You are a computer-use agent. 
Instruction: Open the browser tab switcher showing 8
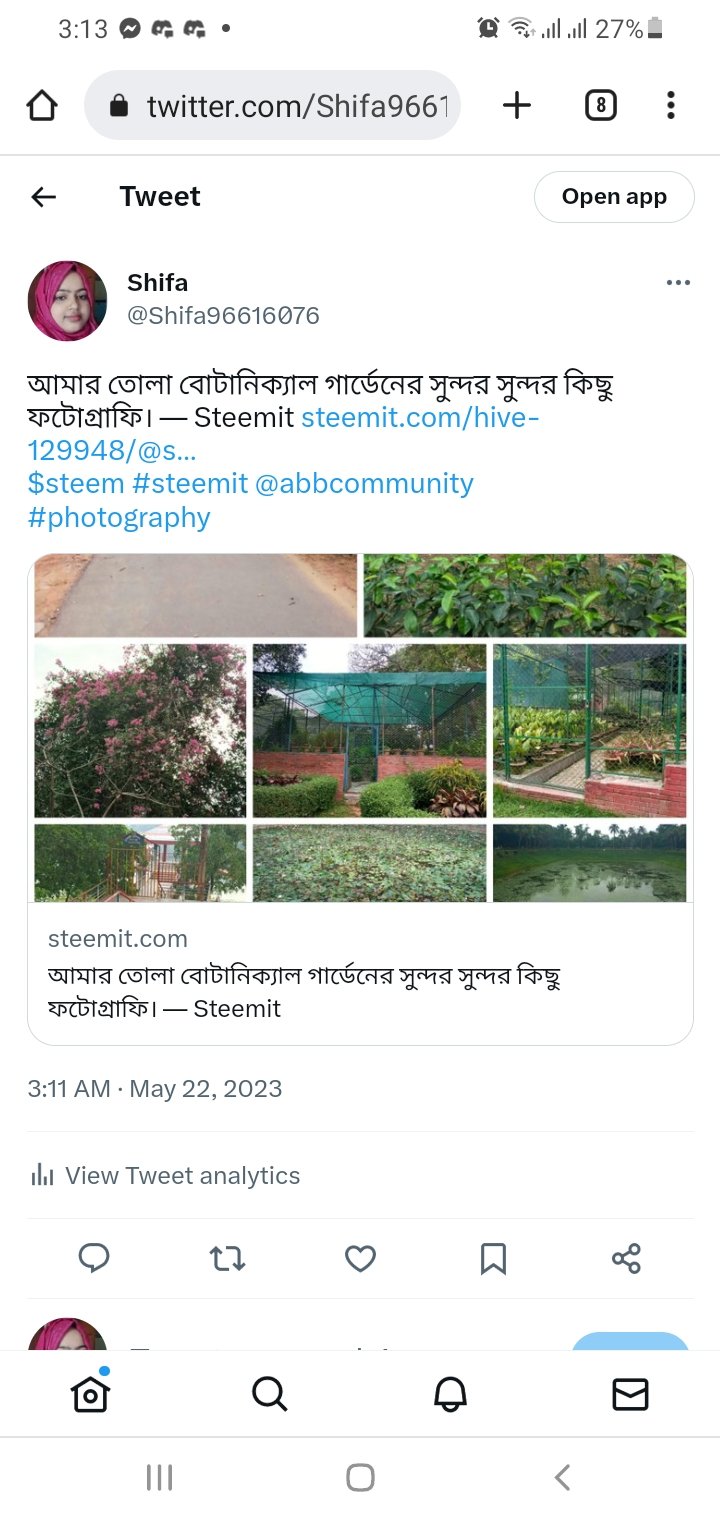(x=600, y=105)
